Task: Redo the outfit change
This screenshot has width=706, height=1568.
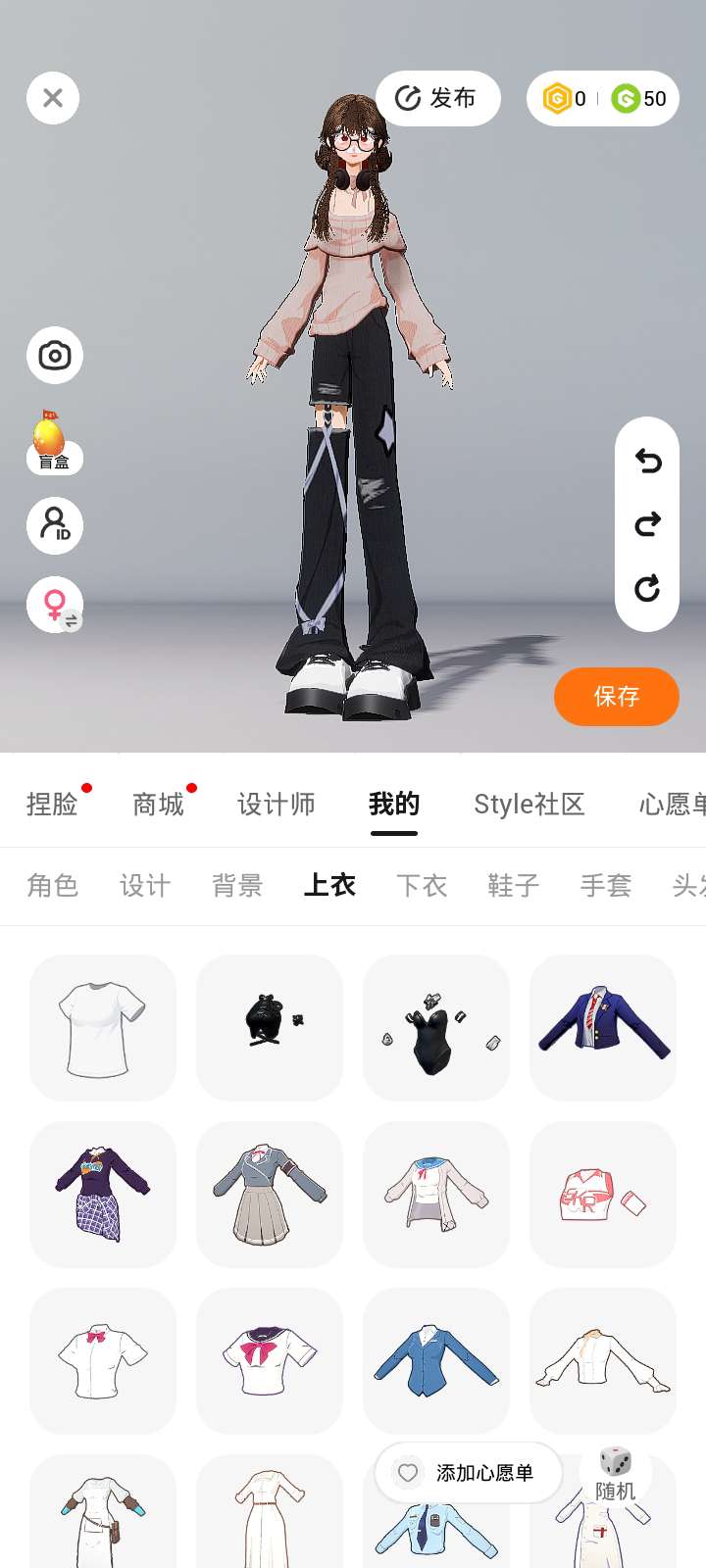Action: tap(647, 524)
